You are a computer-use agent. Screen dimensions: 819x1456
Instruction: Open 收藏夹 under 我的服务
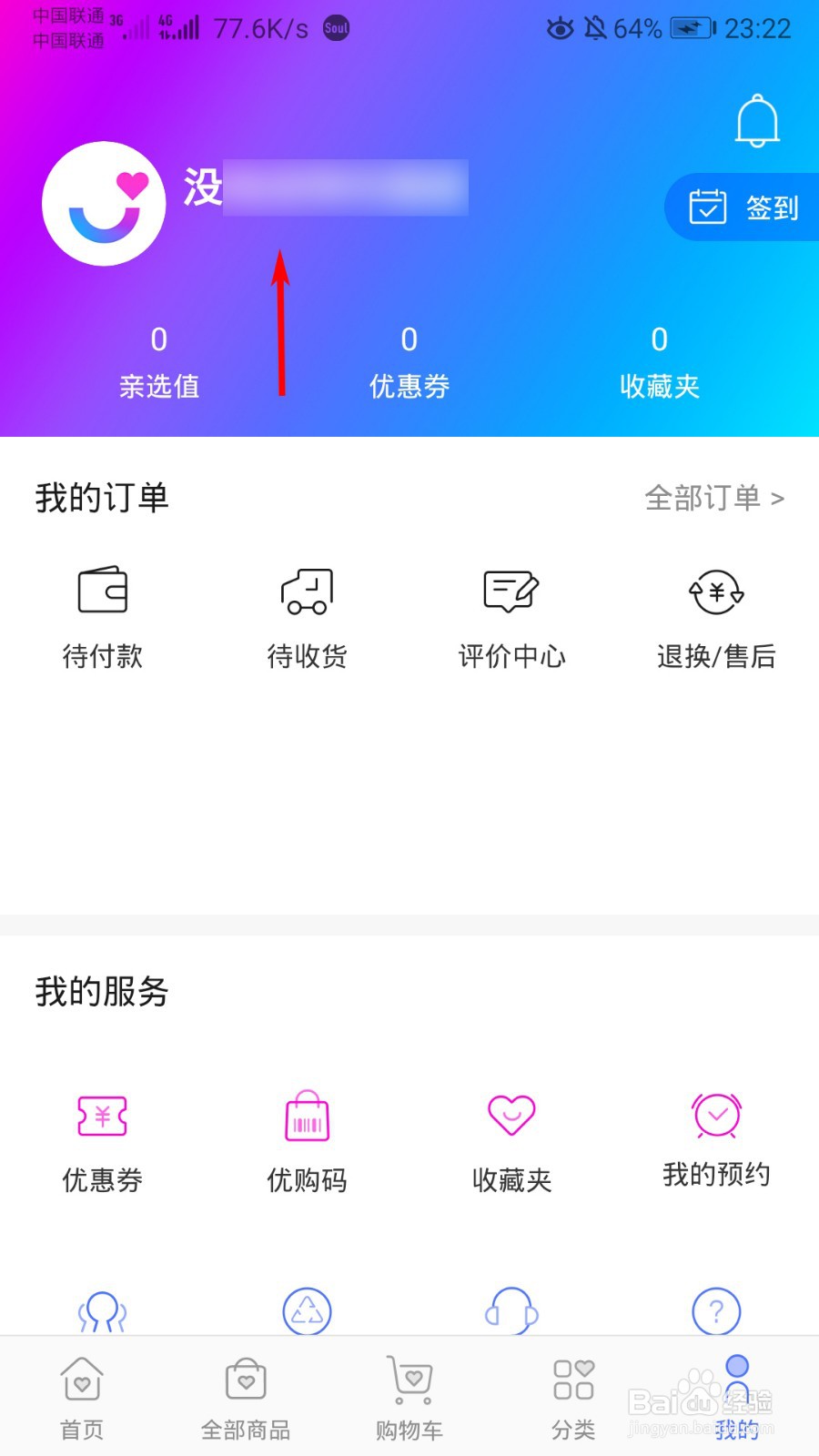[512, 1143]
